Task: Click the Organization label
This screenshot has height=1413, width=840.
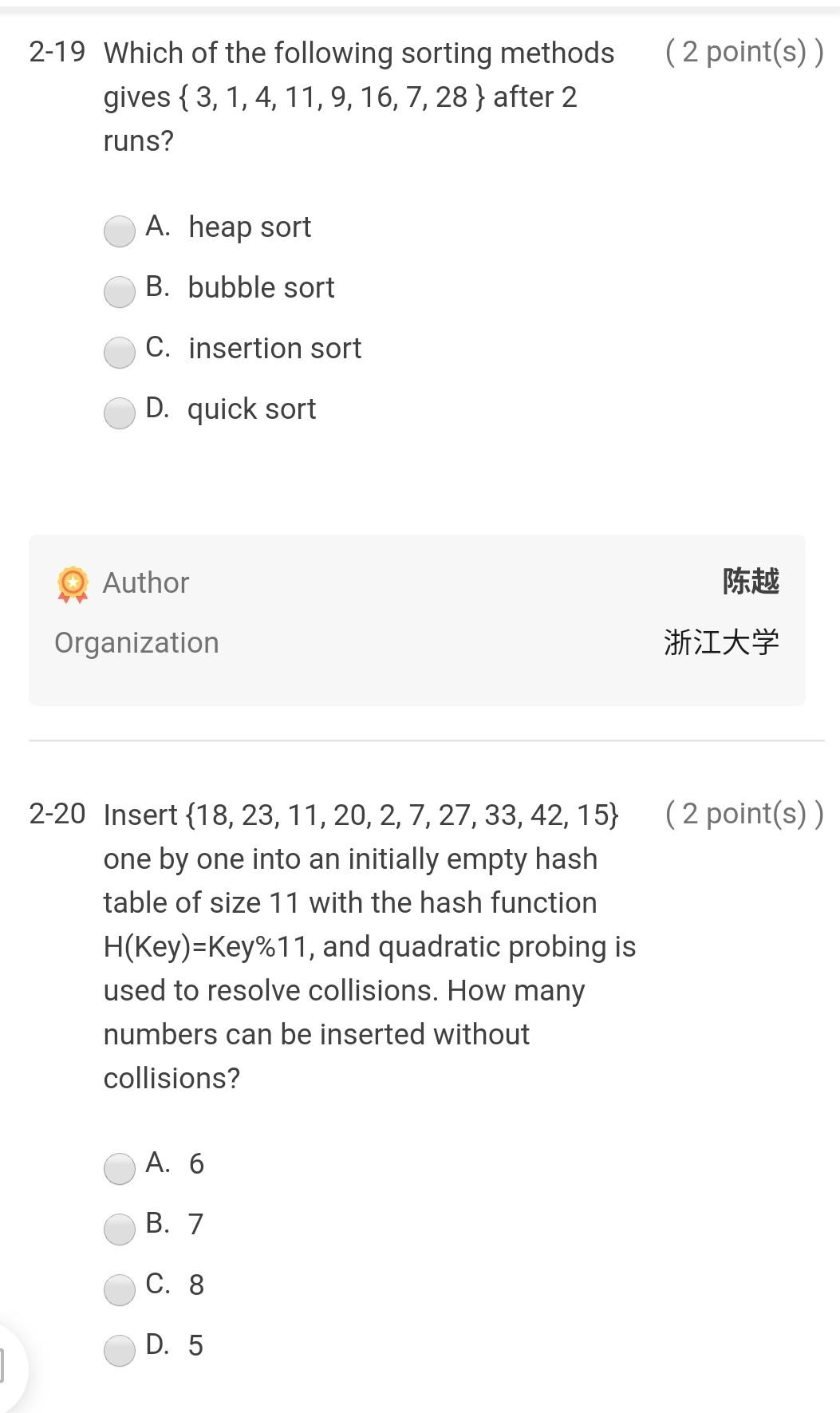Action: tap(136, 642)
